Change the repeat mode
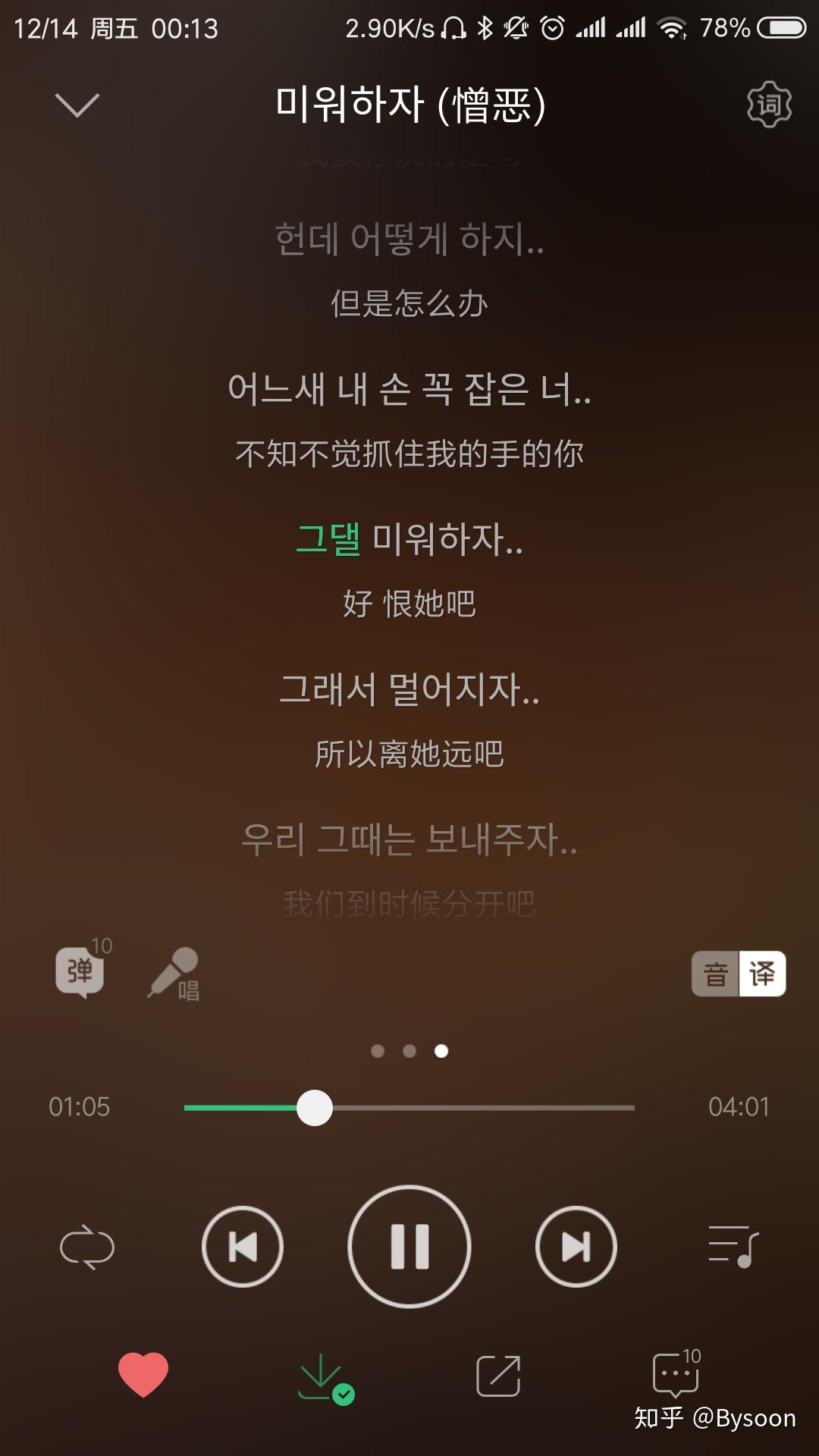 (87, 1247)
